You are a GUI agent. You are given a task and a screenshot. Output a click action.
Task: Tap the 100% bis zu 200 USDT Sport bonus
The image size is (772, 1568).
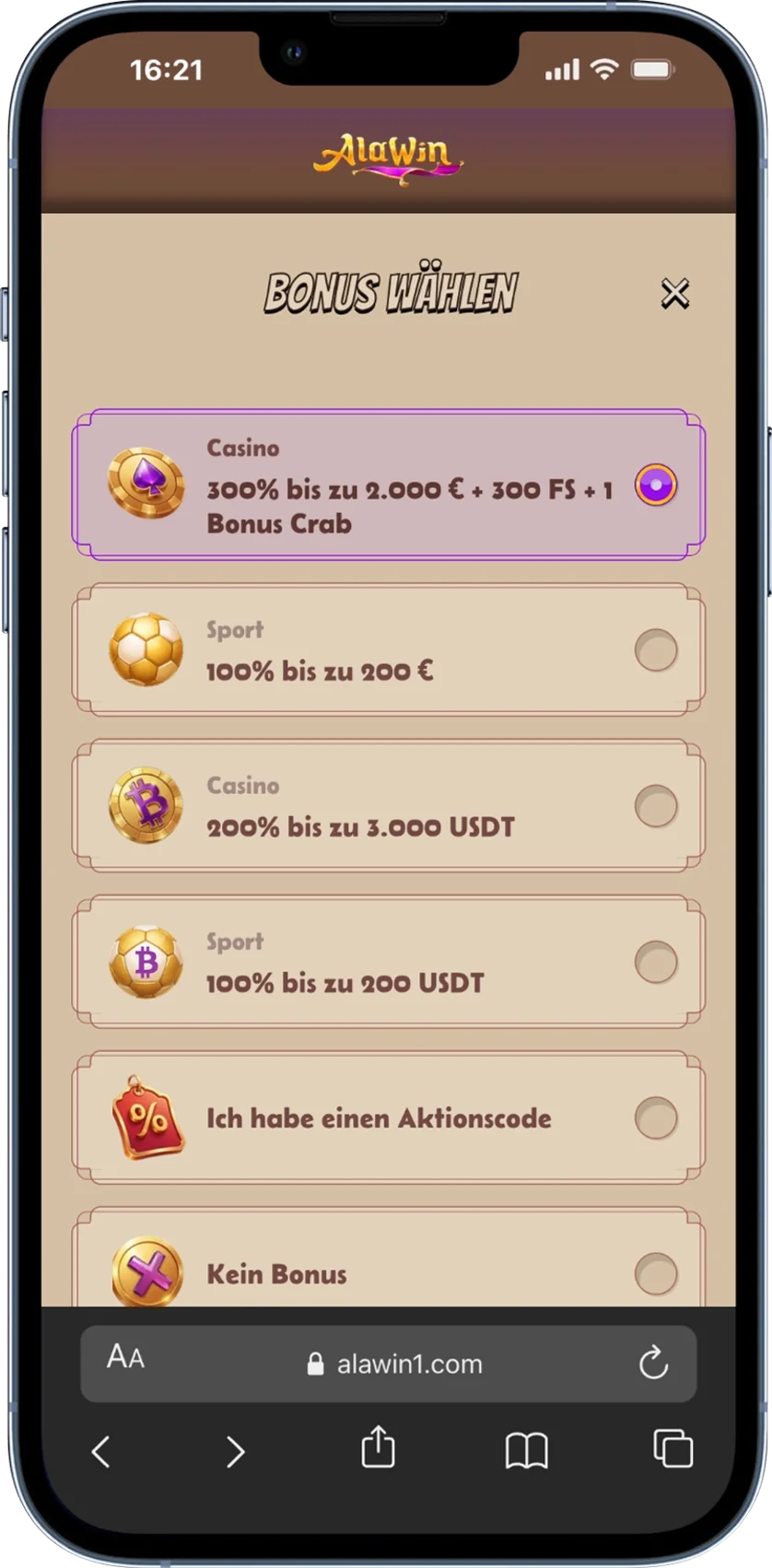(x=656, y=960)
